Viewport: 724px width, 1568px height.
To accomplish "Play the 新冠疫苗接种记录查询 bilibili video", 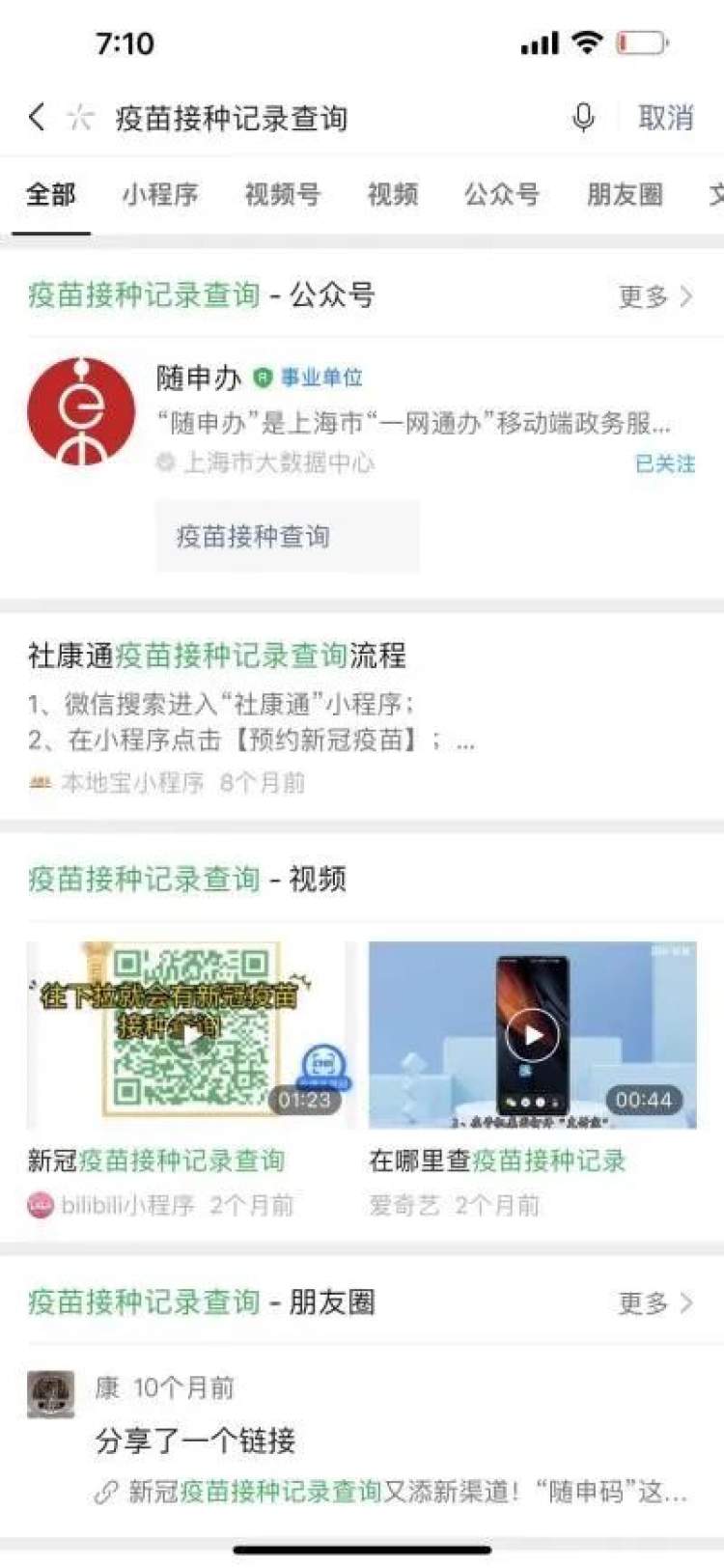I will pyautogui.click(x=190, y=1036).
